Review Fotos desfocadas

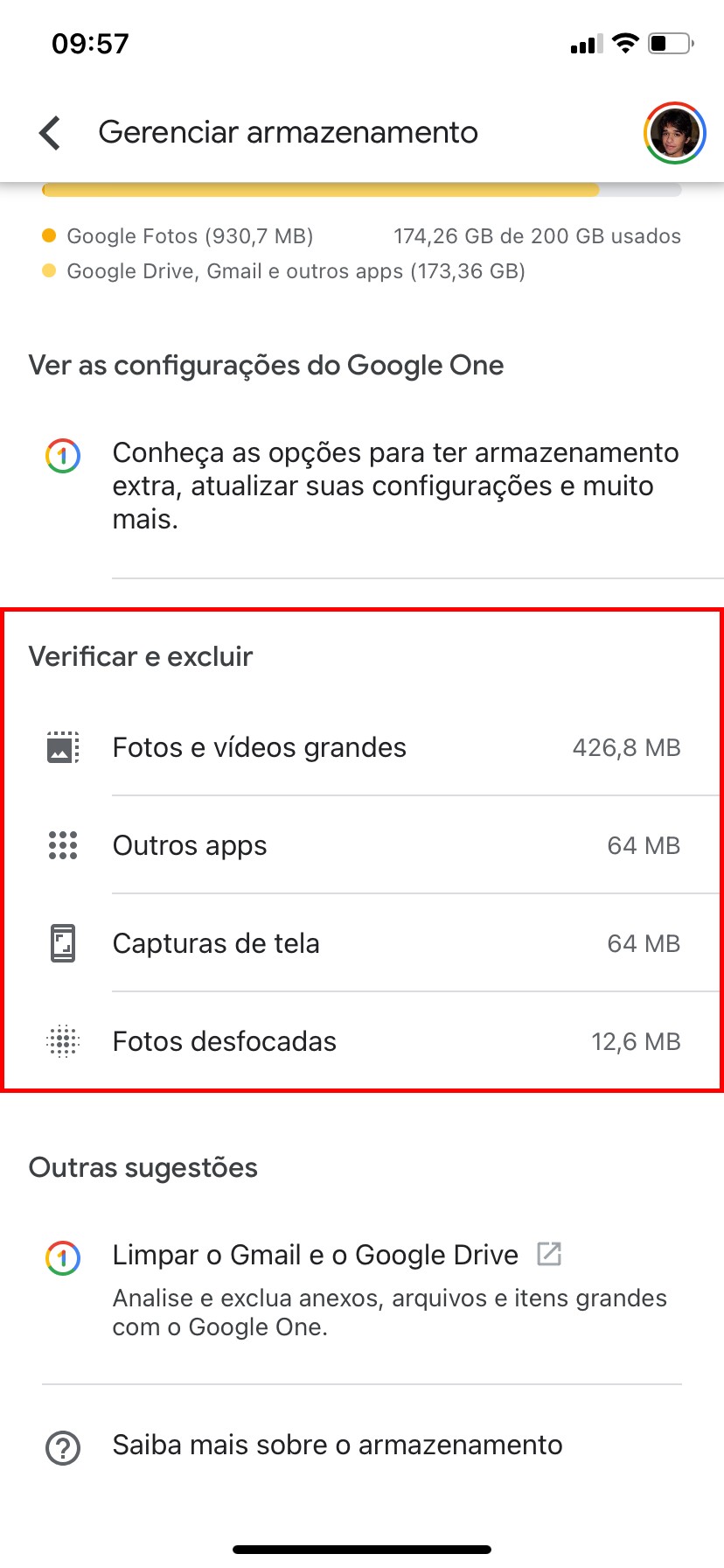point(362,1042)
